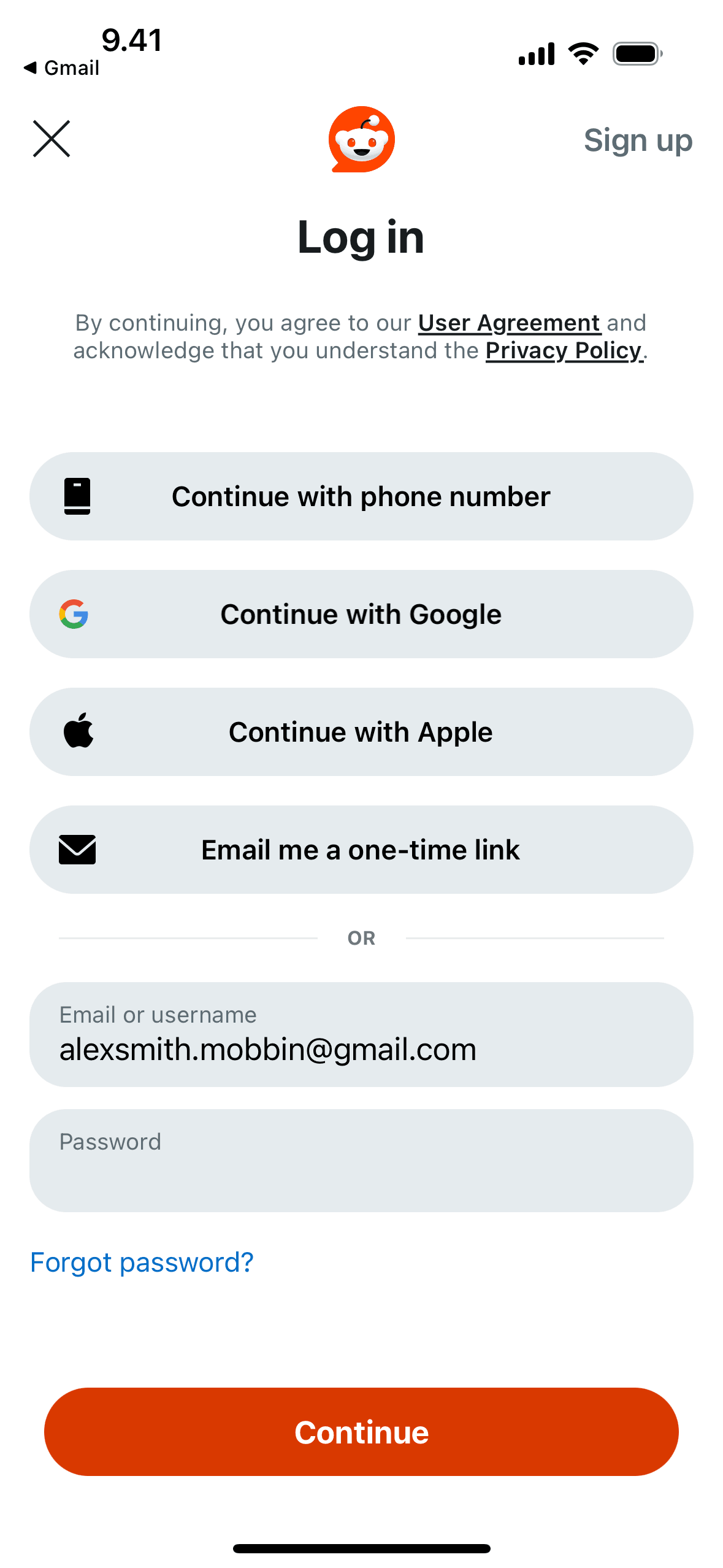This screenshot has width=723, height=1568.
Task: Request Email me a one-time link
Action: pyautogui.click(x=361, y=850)
